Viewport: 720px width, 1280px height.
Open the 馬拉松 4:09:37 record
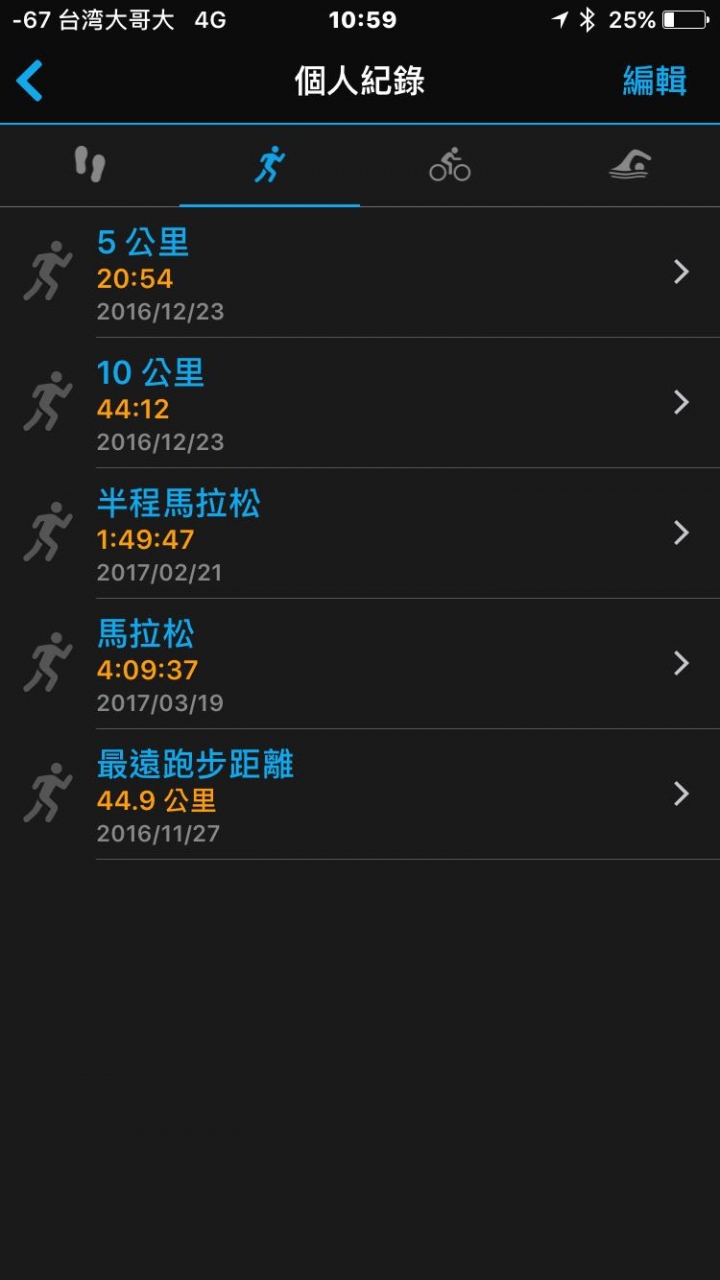(360, 664)
